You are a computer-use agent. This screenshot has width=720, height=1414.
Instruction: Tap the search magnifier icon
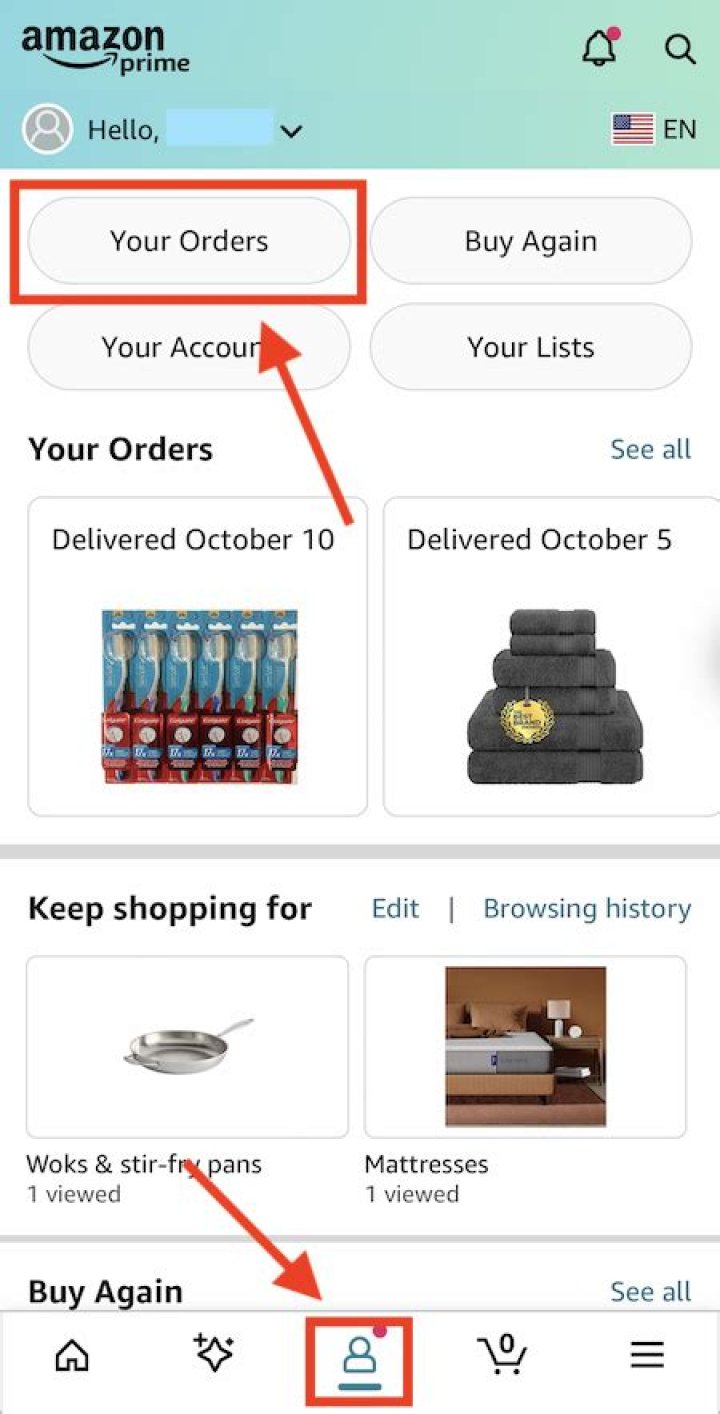(x=680, y=48)
